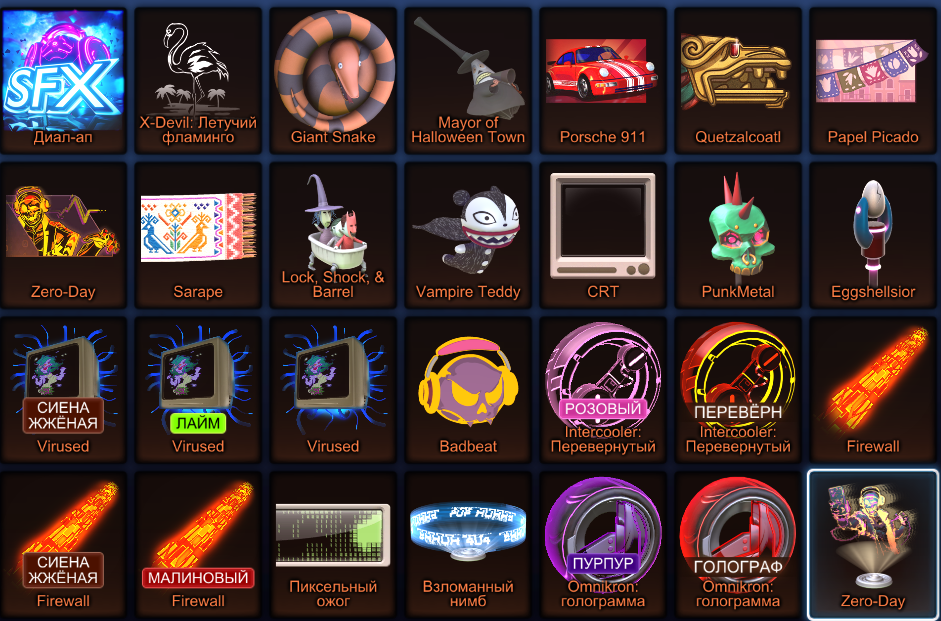
Task: Choose the Giant Snake item
Action: pos(333,80)
